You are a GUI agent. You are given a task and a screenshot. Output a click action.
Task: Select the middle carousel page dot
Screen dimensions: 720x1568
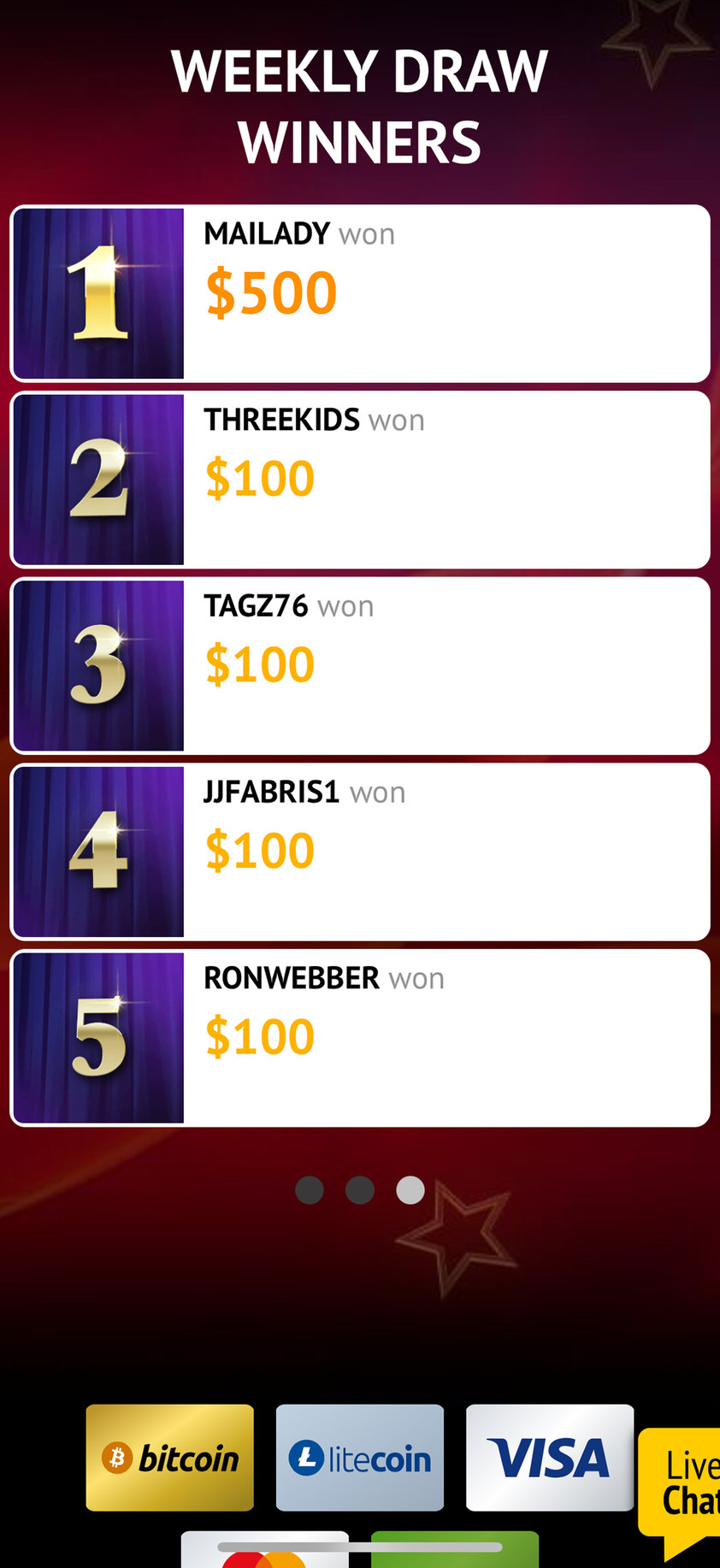click(x=360, y=1190)
